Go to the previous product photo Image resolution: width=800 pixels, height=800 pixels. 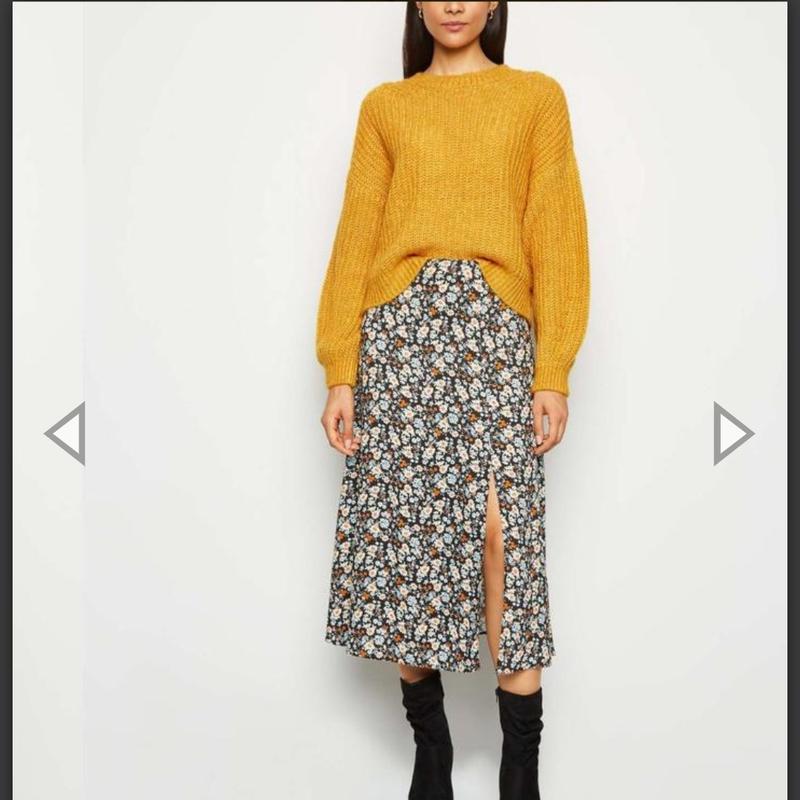pyautogui.click(x=67, y=433)
